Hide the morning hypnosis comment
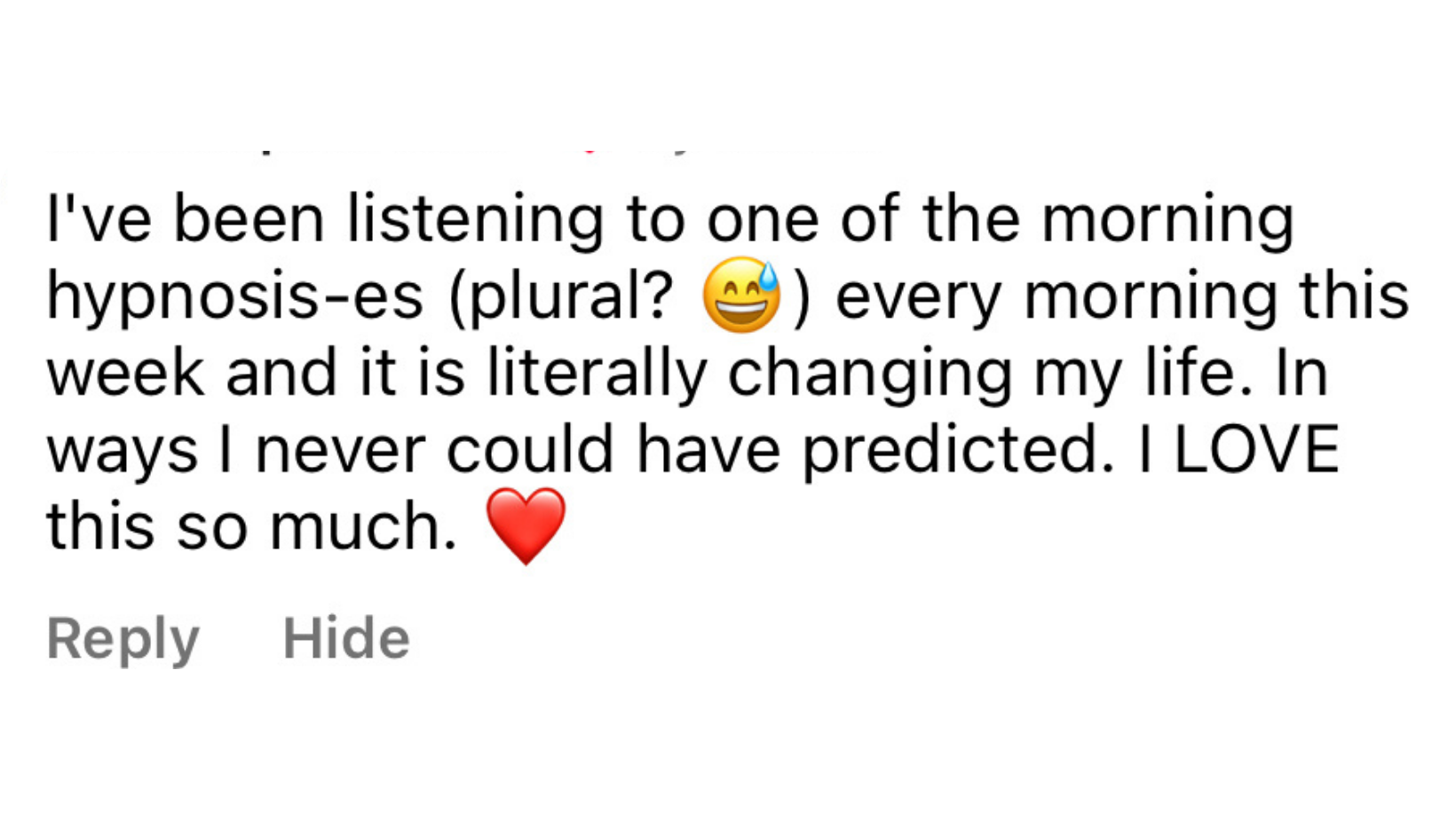Image resolution: width=1456 pixels, height=820 pixels. [x=346, y=637]
